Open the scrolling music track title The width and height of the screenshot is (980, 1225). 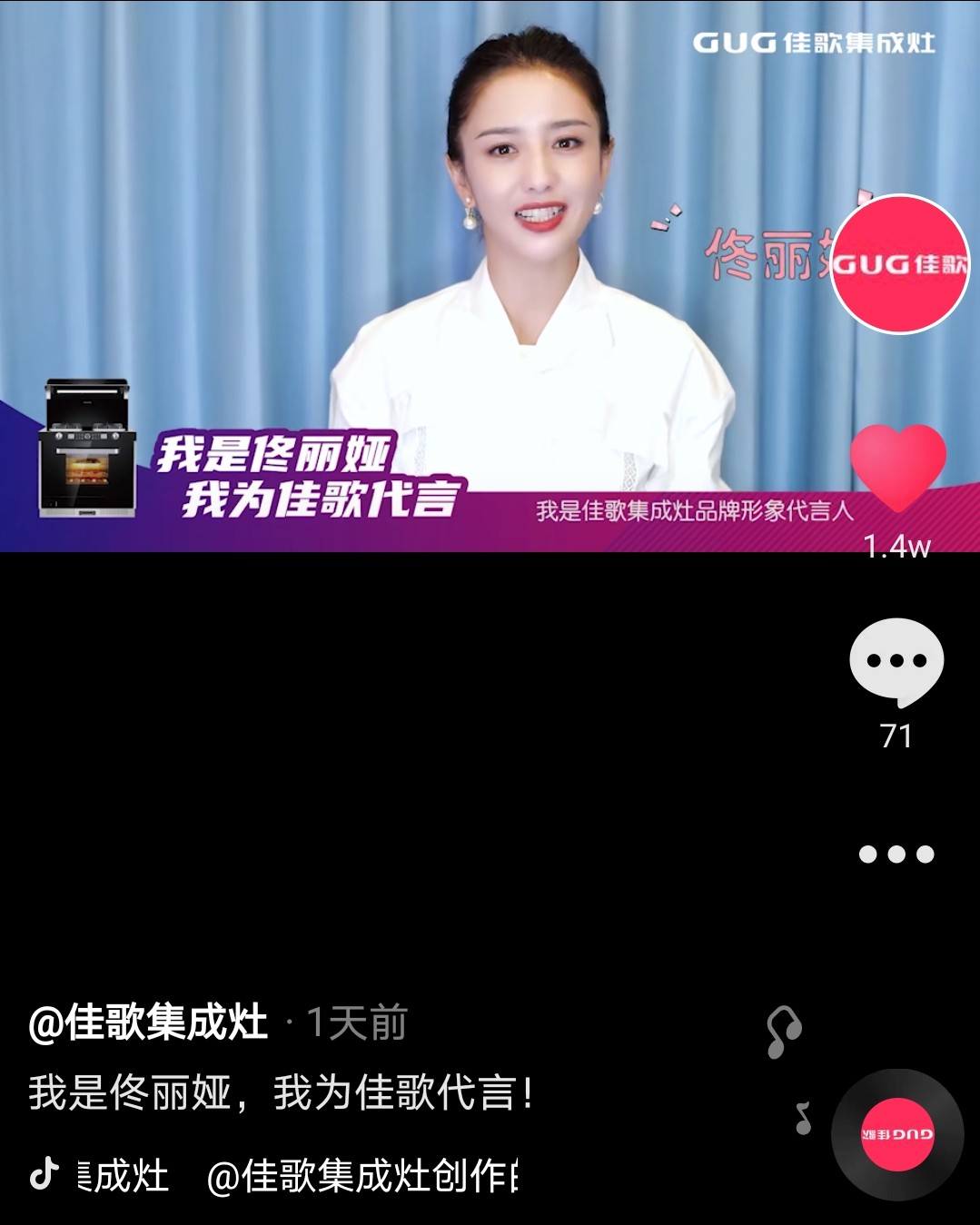pos(300,1177)
